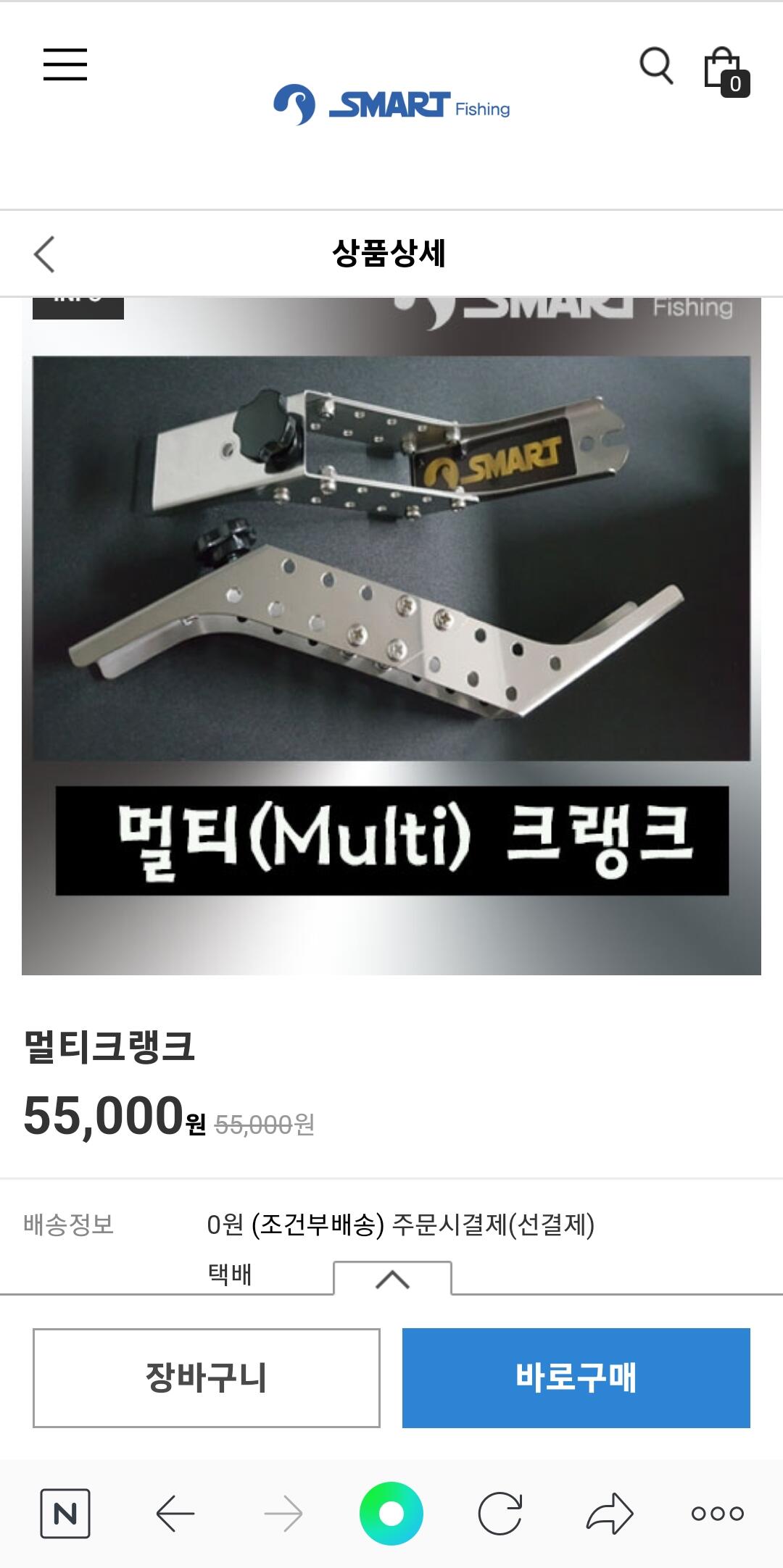The width and height of the screenshot is (783, 1568).
Task: Open the Naver N home button
Action: coord(65,1514)
